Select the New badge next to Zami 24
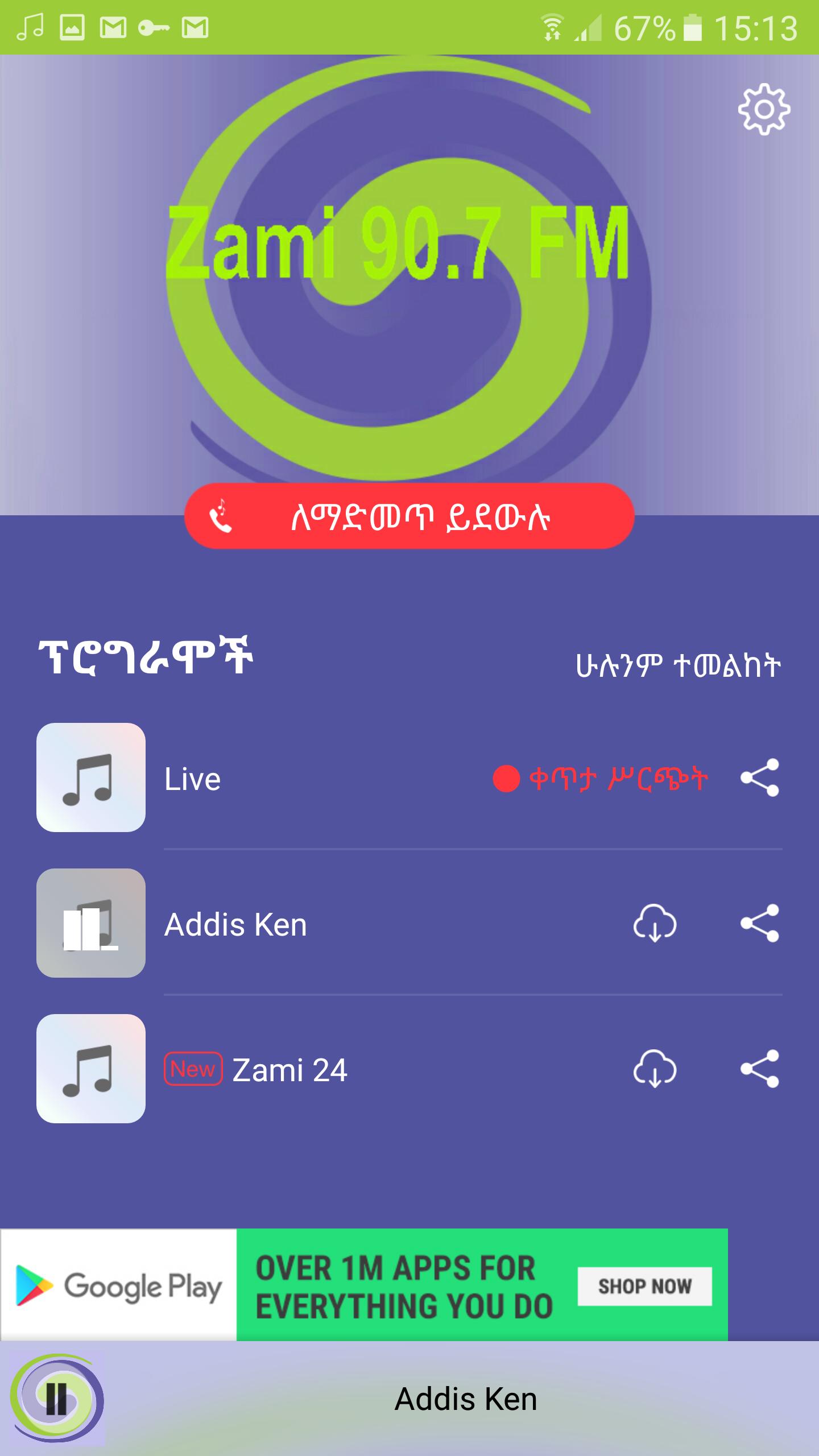This screenshot has height=1456, width=819. pos(192,1069)
